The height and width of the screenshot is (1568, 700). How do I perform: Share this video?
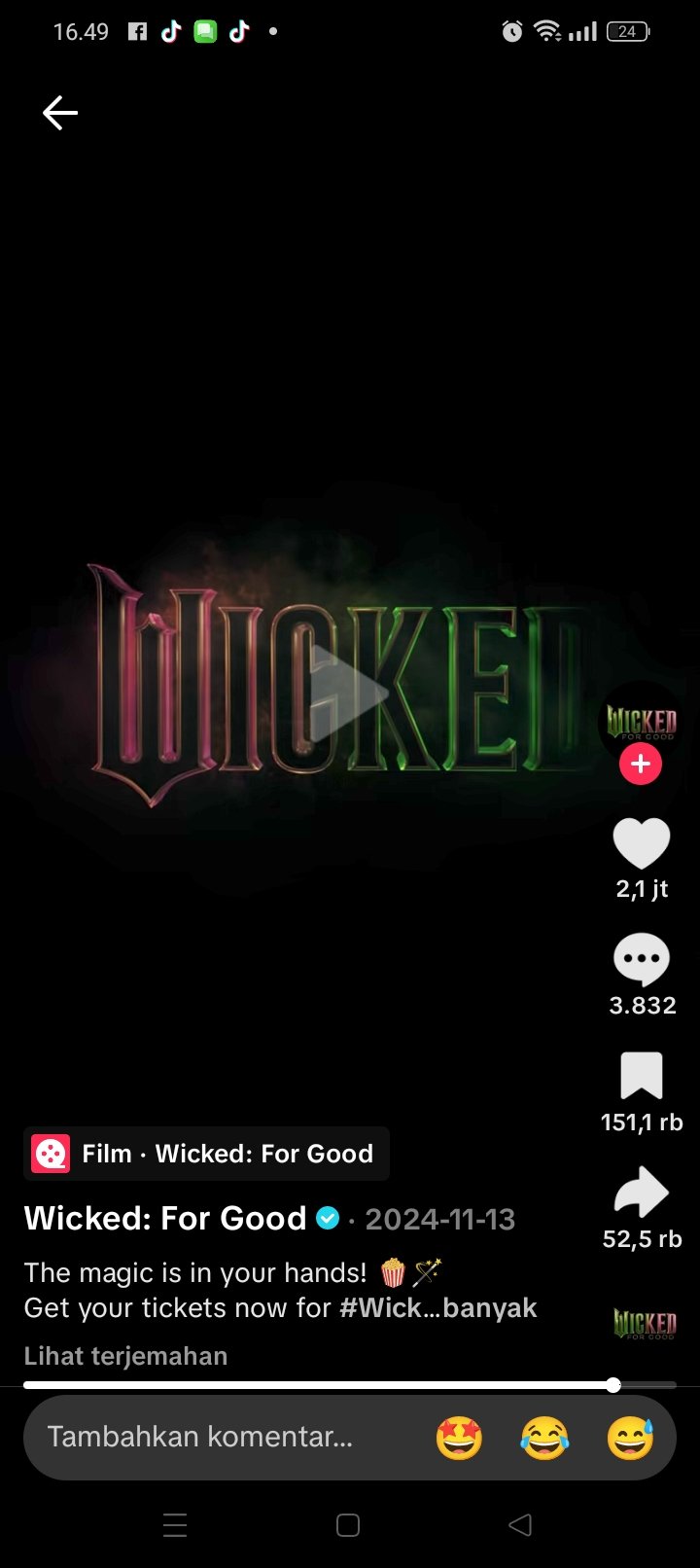641,1194
